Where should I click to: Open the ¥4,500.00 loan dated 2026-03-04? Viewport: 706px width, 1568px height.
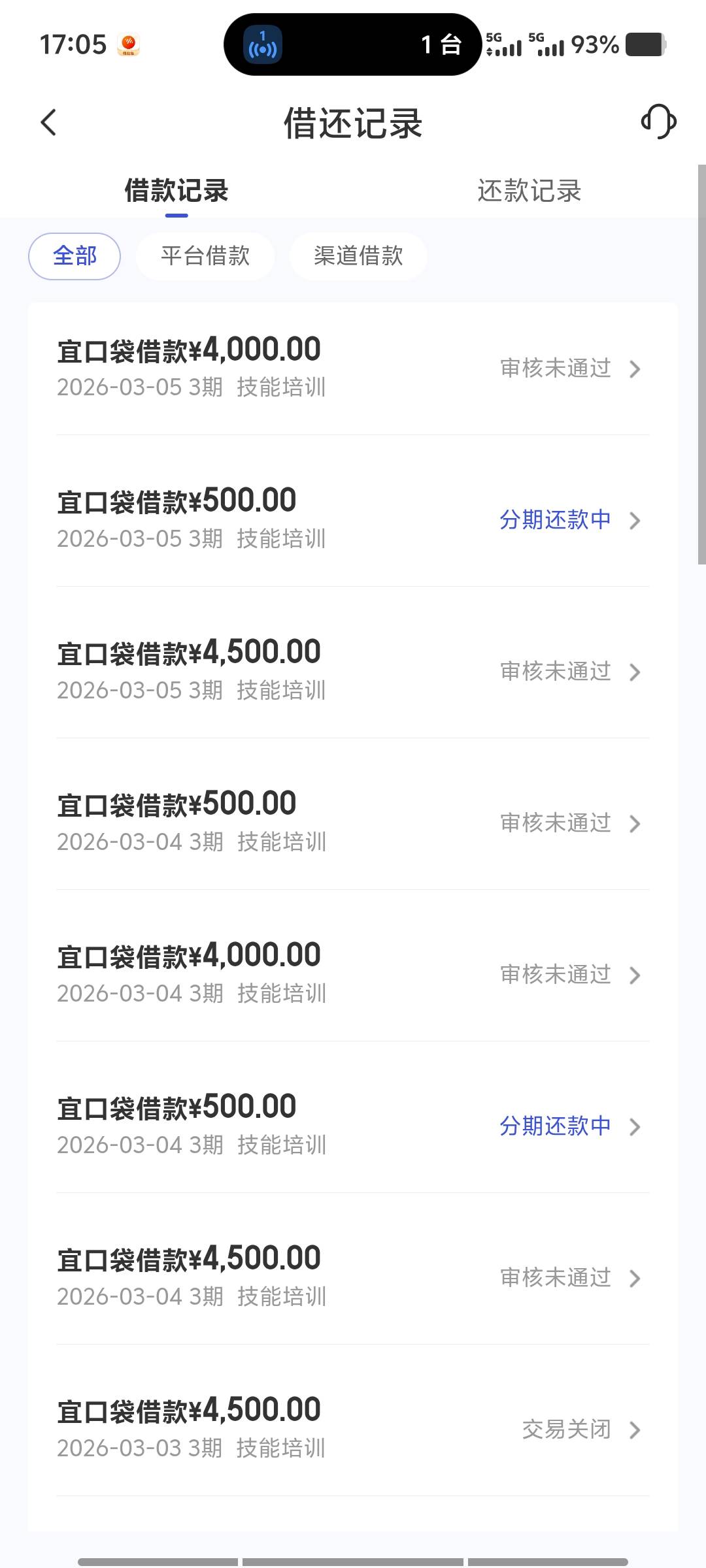tap(353, 1277)
